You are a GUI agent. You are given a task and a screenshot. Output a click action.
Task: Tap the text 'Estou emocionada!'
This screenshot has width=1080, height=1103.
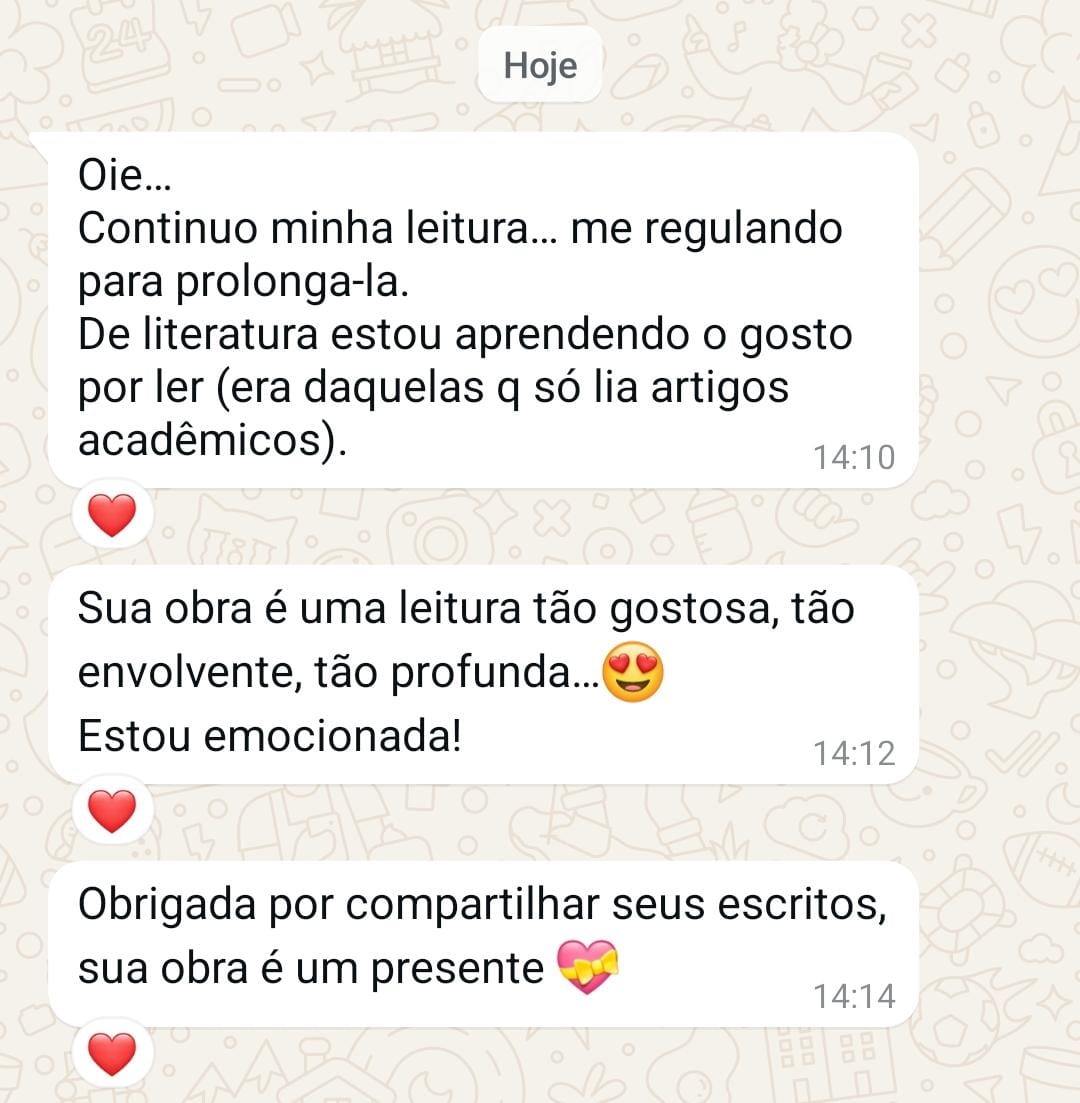click(x=268, y=734)
